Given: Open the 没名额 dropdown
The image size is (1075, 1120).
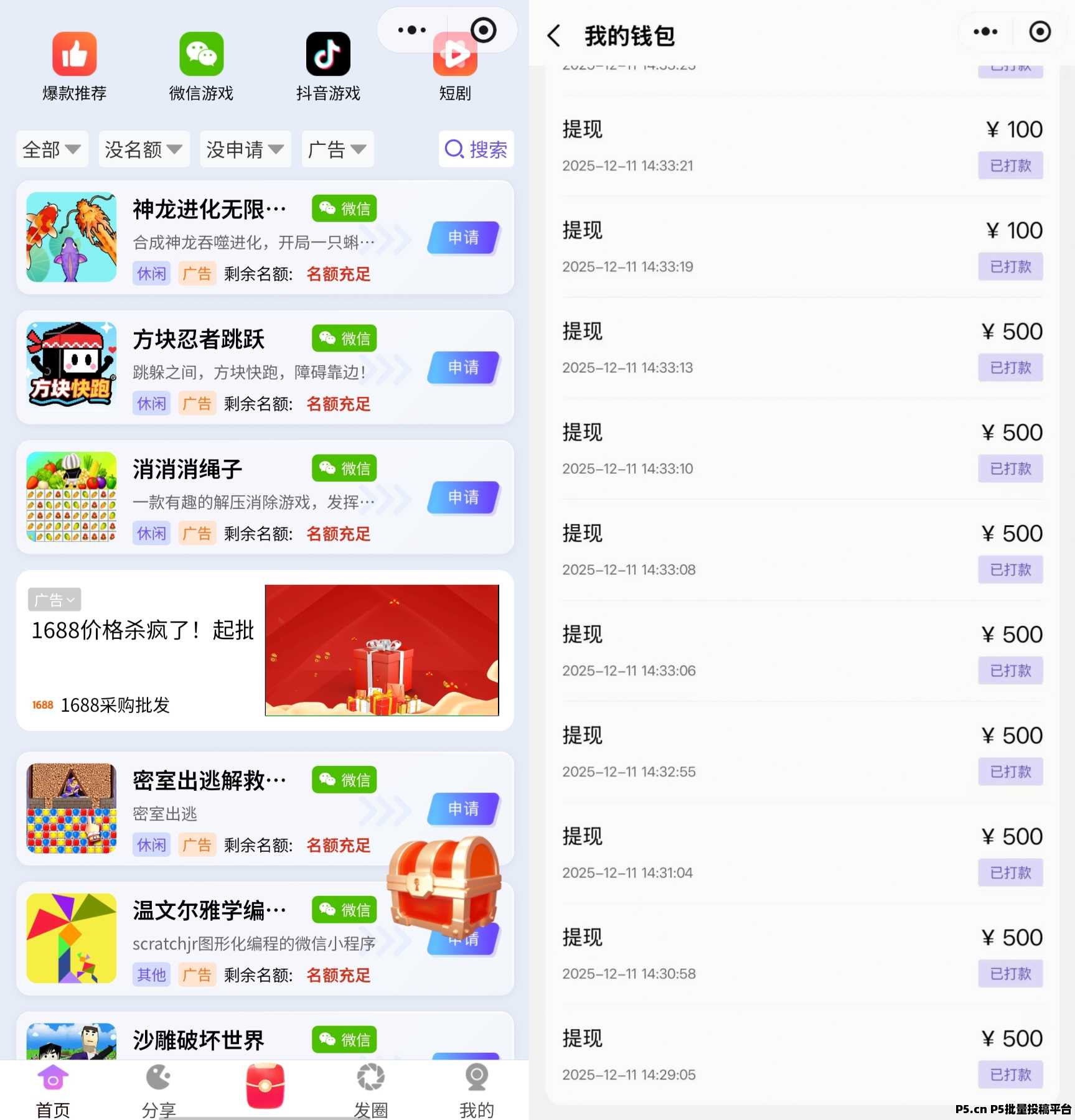Looking at the screenshot, I should (143, 149).
